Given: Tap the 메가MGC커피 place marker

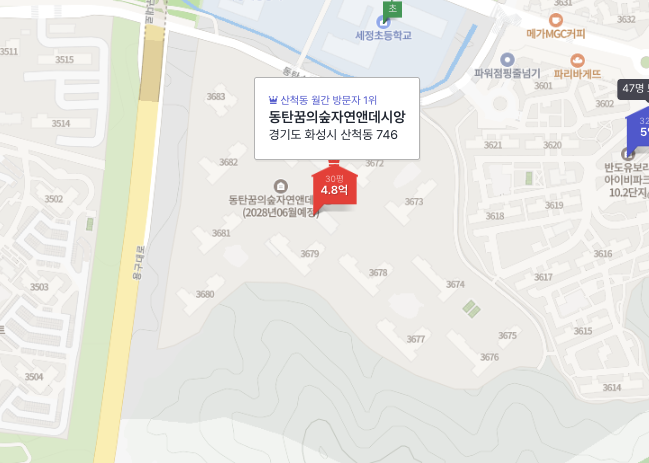Looking at the screenshot, I should pos(556,20).
